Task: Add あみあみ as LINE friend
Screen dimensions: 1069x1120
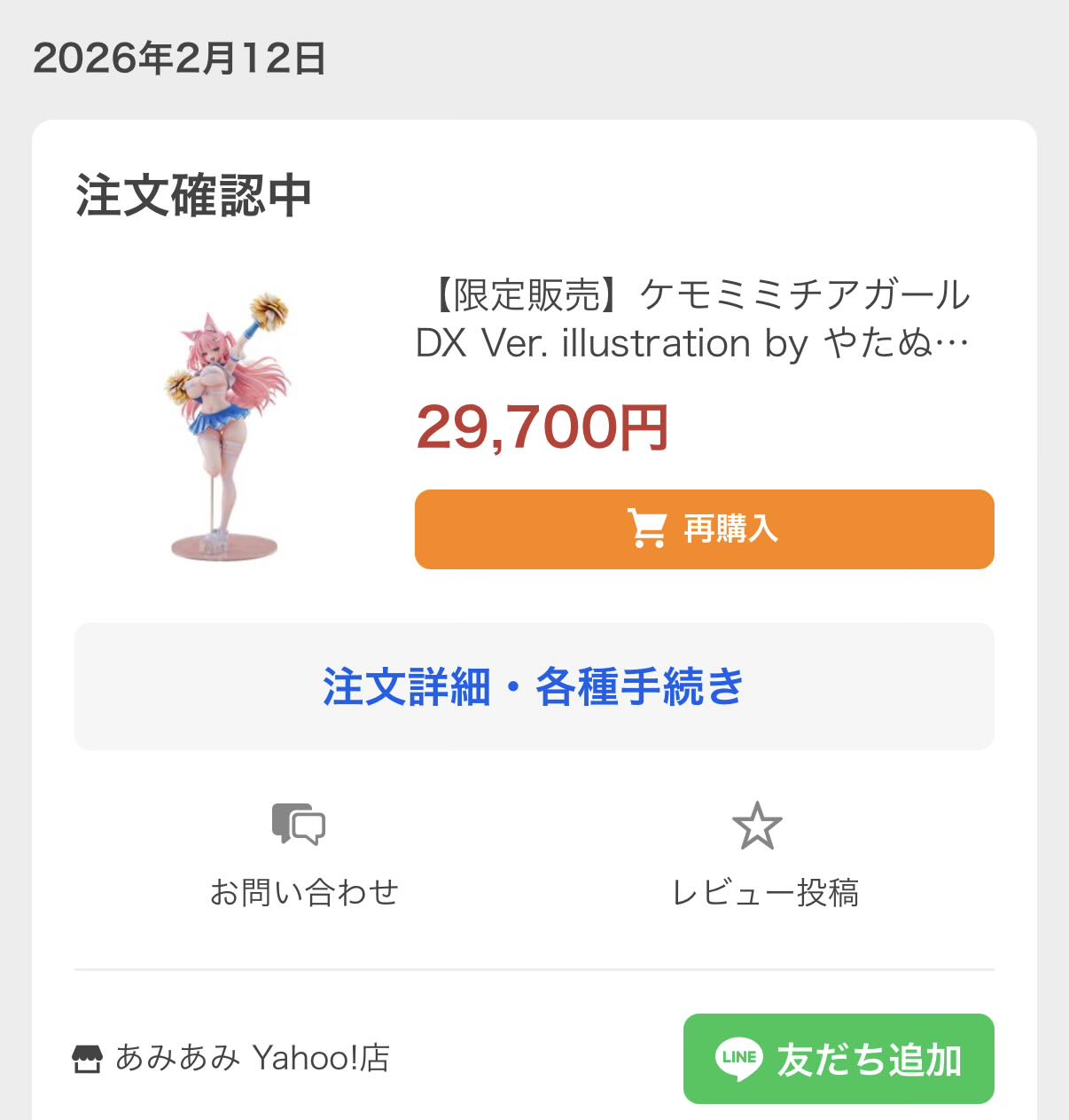Action: (838, 1059)
